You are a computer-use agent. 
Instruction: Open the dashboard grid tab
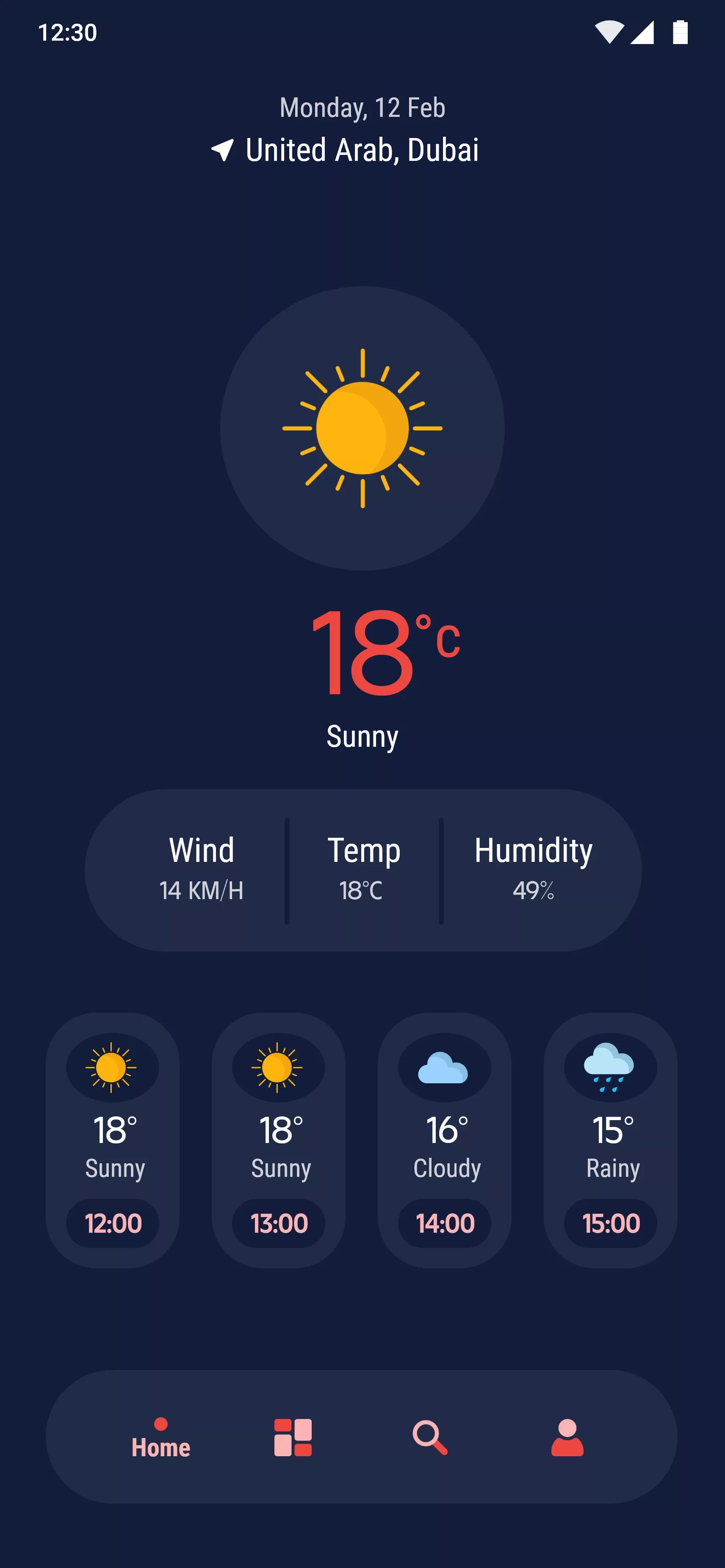(x=293, y=1438)
